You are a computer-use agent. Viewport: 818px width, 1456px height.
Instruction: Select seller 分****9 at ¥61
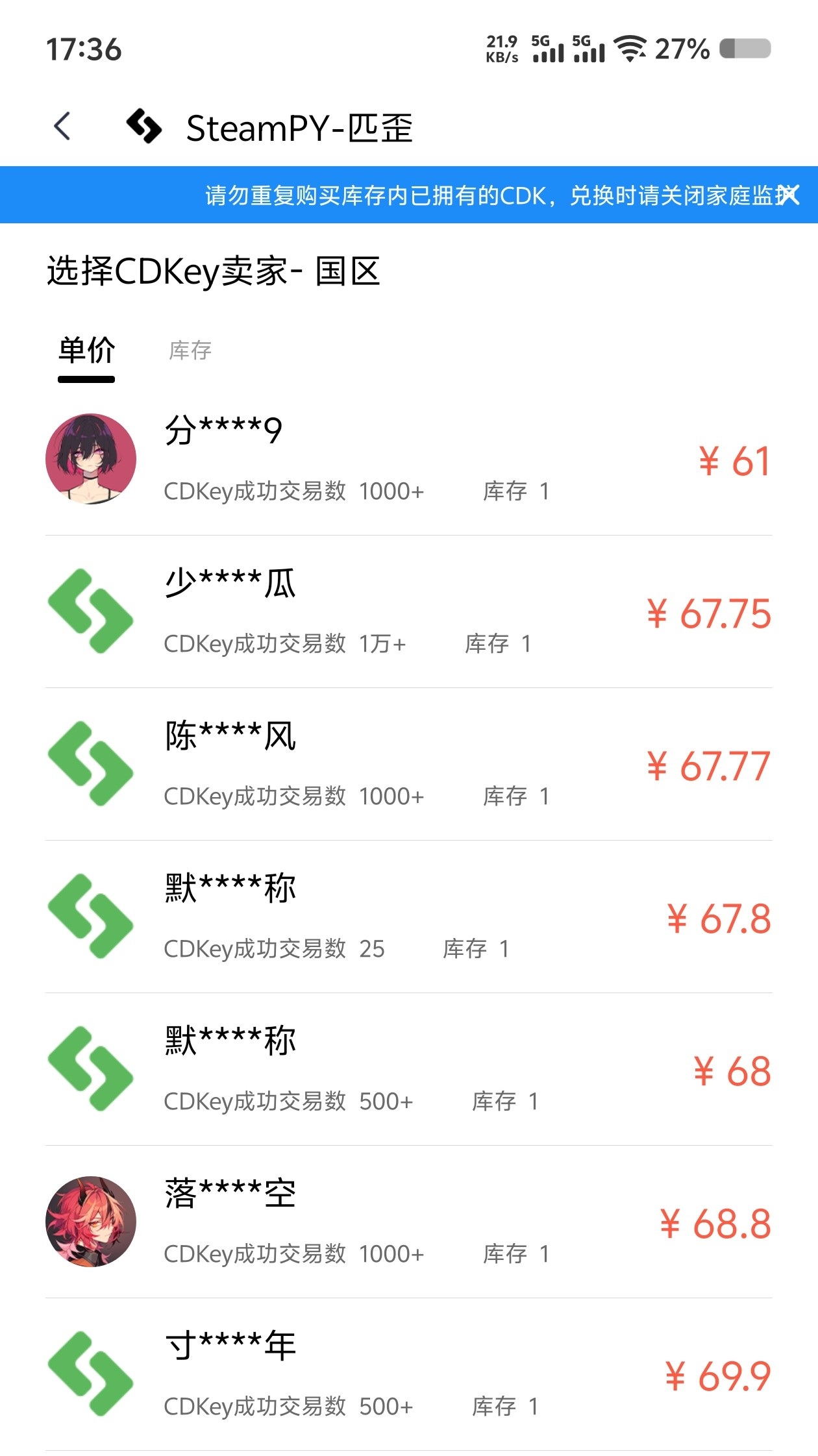click(409, 460)
